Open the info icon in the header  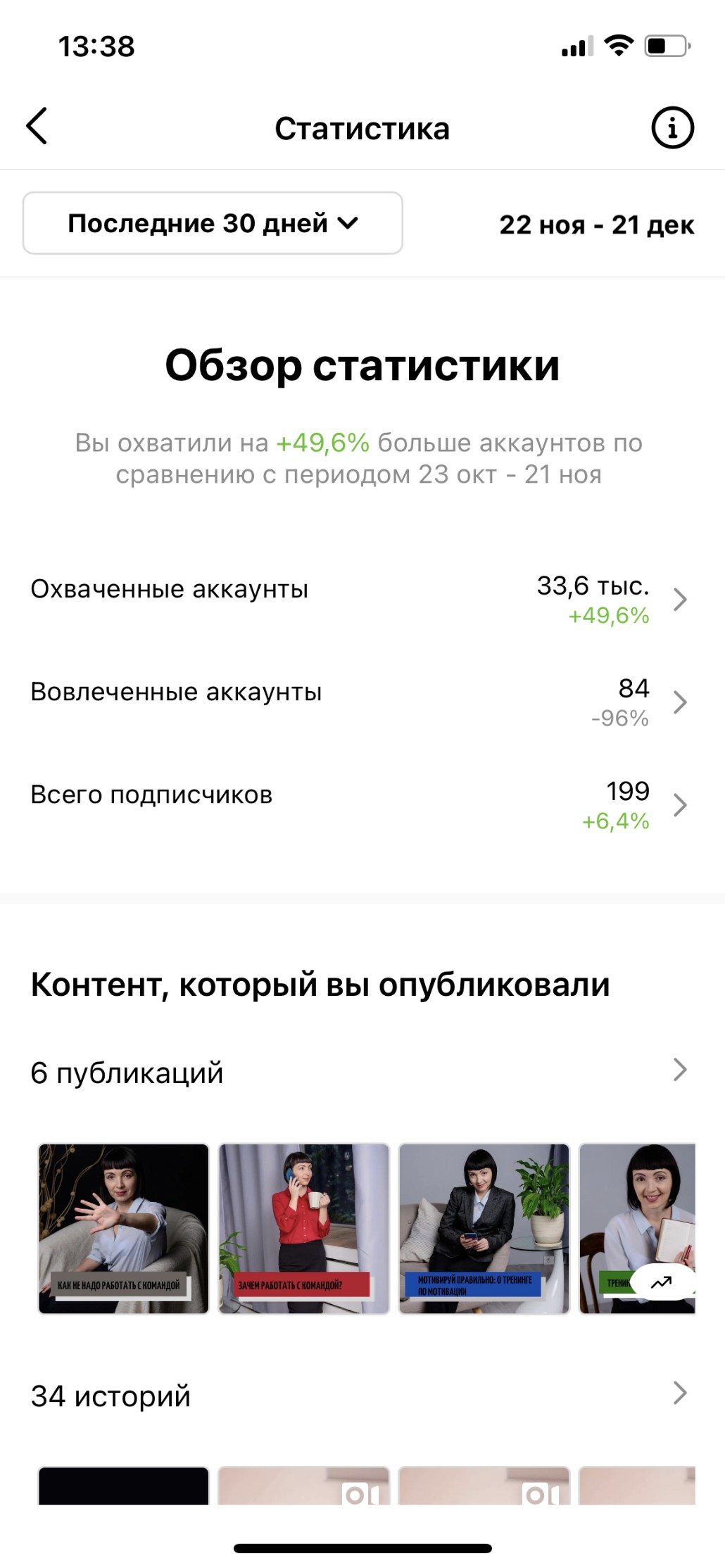pyautogui.click(x=672, y=128)
